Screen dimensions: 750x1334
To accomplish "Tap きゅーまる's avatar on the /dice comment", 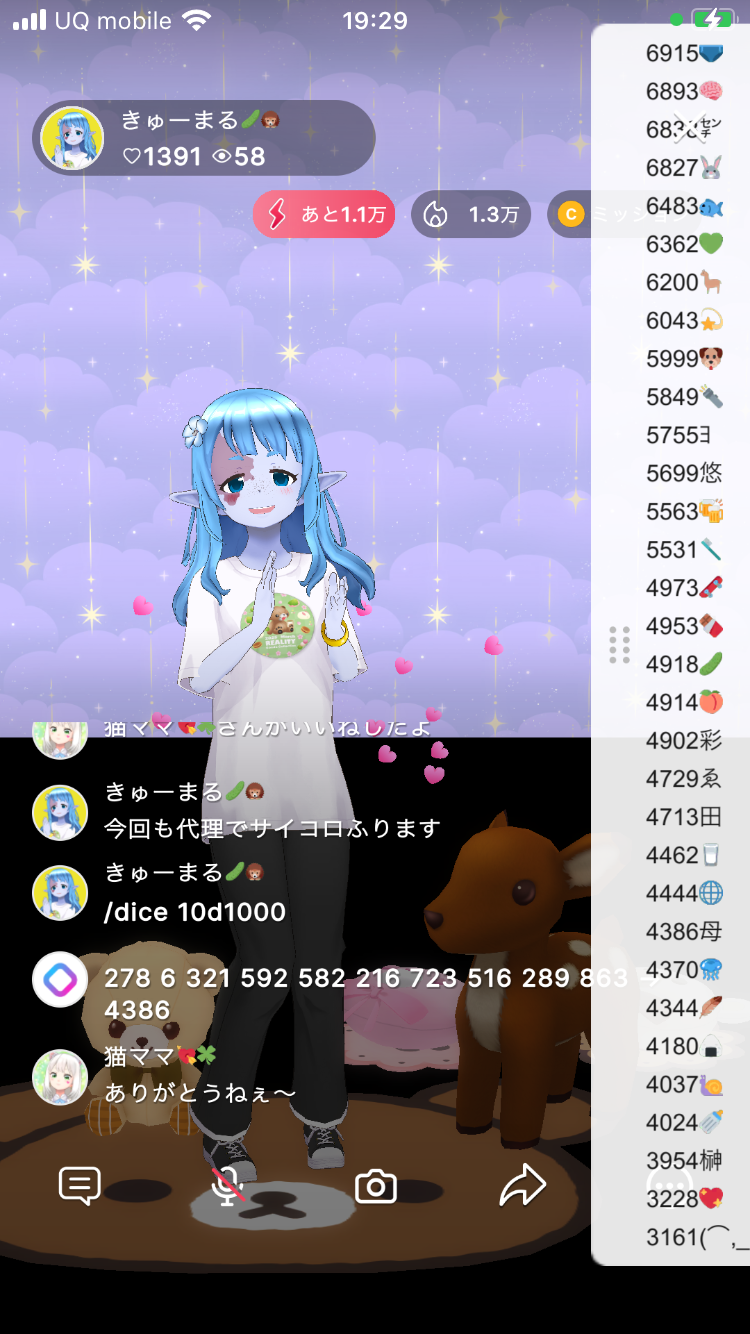I will point(60,893).
